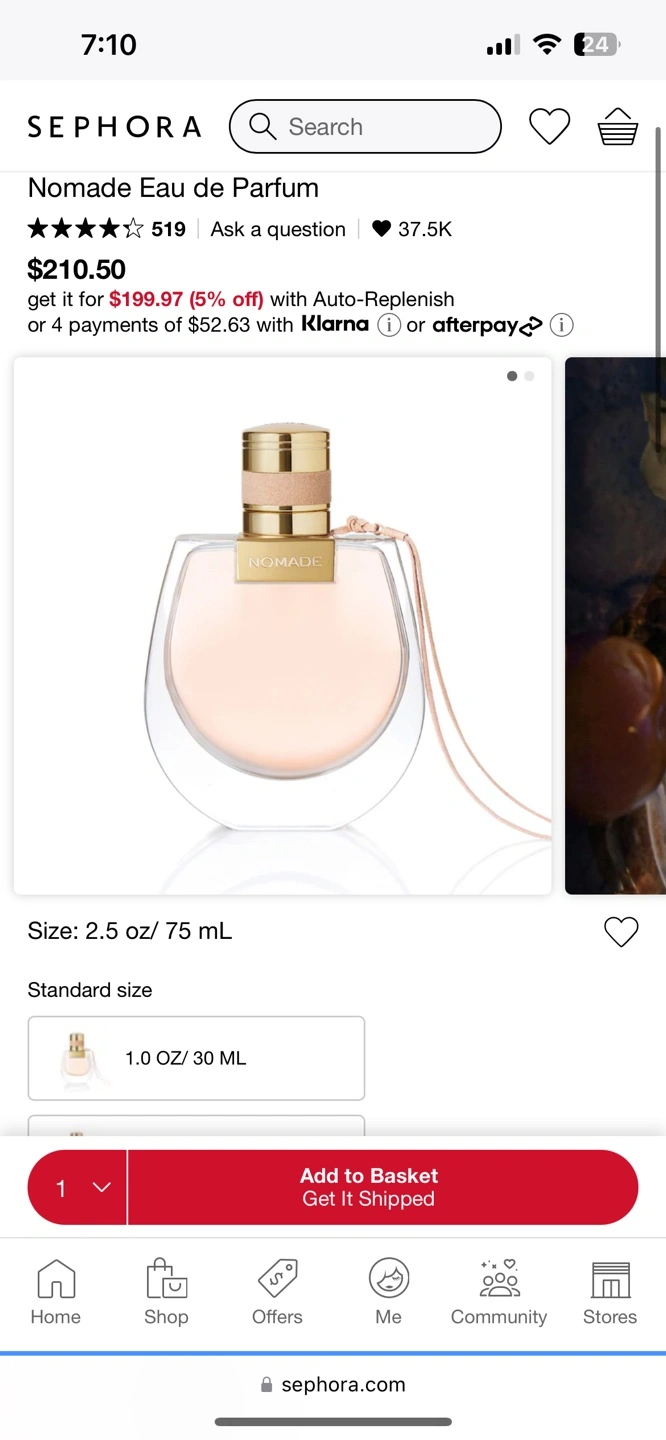Add this size to Loves
666x1440 pixels.
621,932
